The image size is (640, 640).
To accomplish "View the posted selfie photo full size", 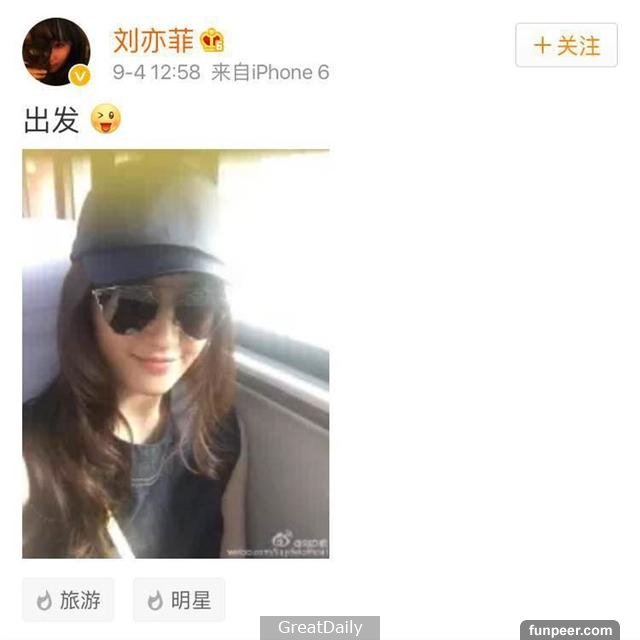I will click(x=176, y=353).
